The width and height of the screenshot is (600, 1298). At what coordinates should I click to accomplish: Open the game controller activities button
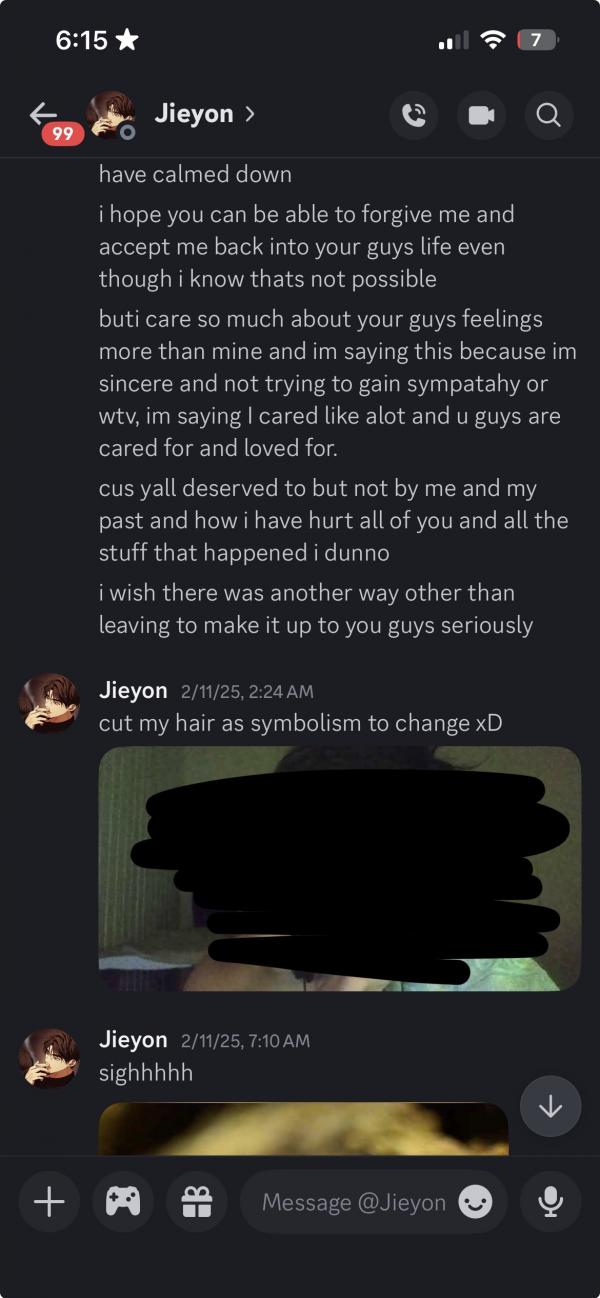click(122, 1202)
